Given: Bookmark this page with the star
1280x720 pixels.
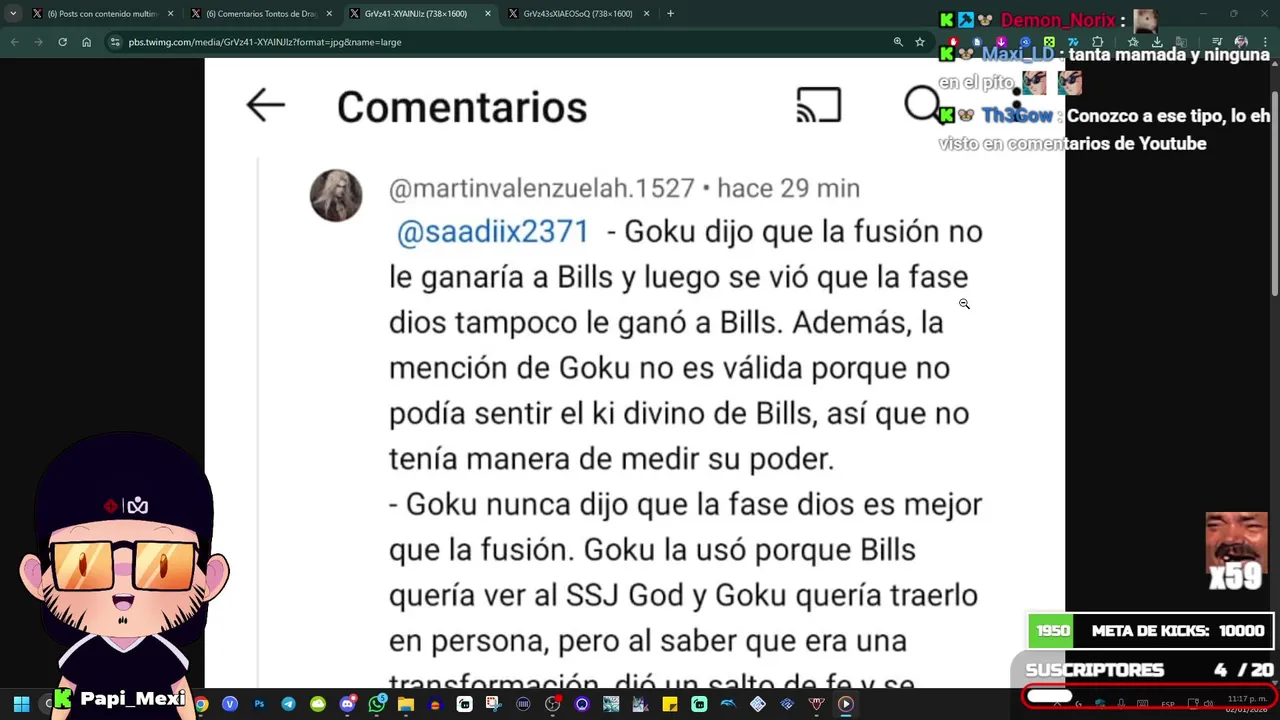Looking at the screenshot, I should coord(920,42).
